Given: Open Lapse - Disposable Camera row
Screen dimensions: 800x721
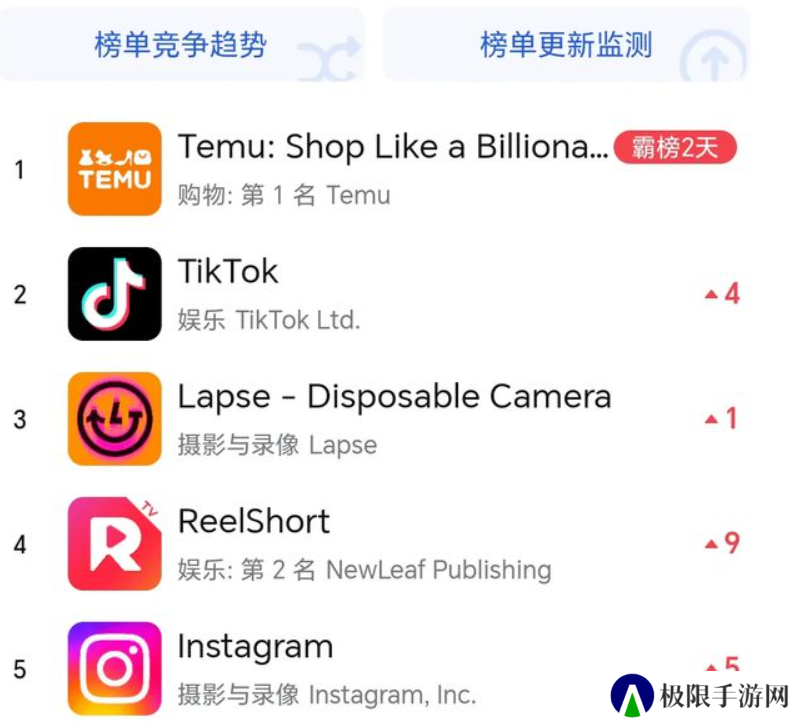Looking at the screenshot, I should 393,418.
